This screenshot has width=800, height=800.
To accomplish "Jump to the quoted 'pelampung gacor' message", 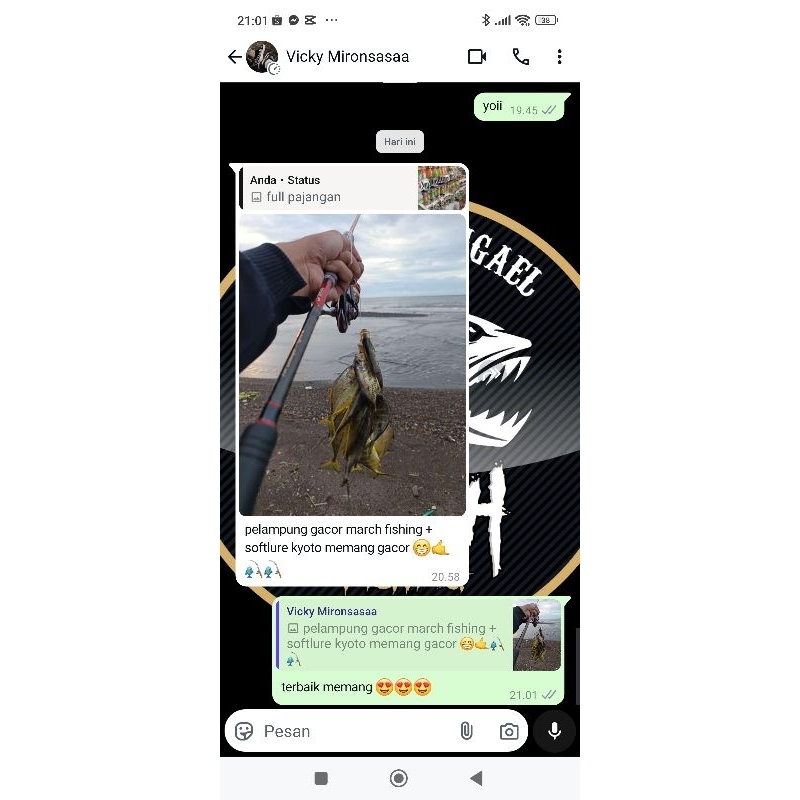I will [418, 635].
